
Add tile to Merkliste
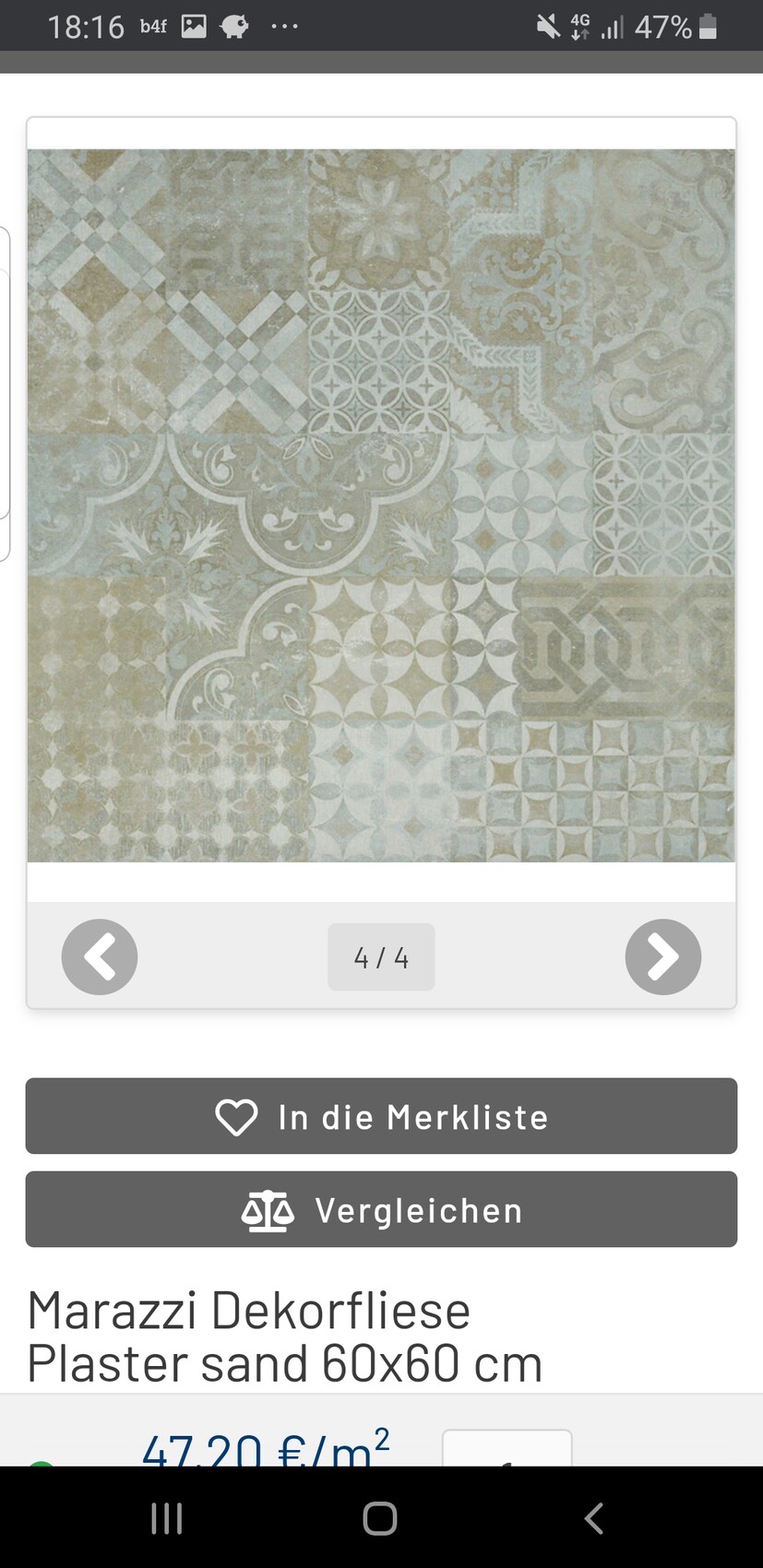381,1116
